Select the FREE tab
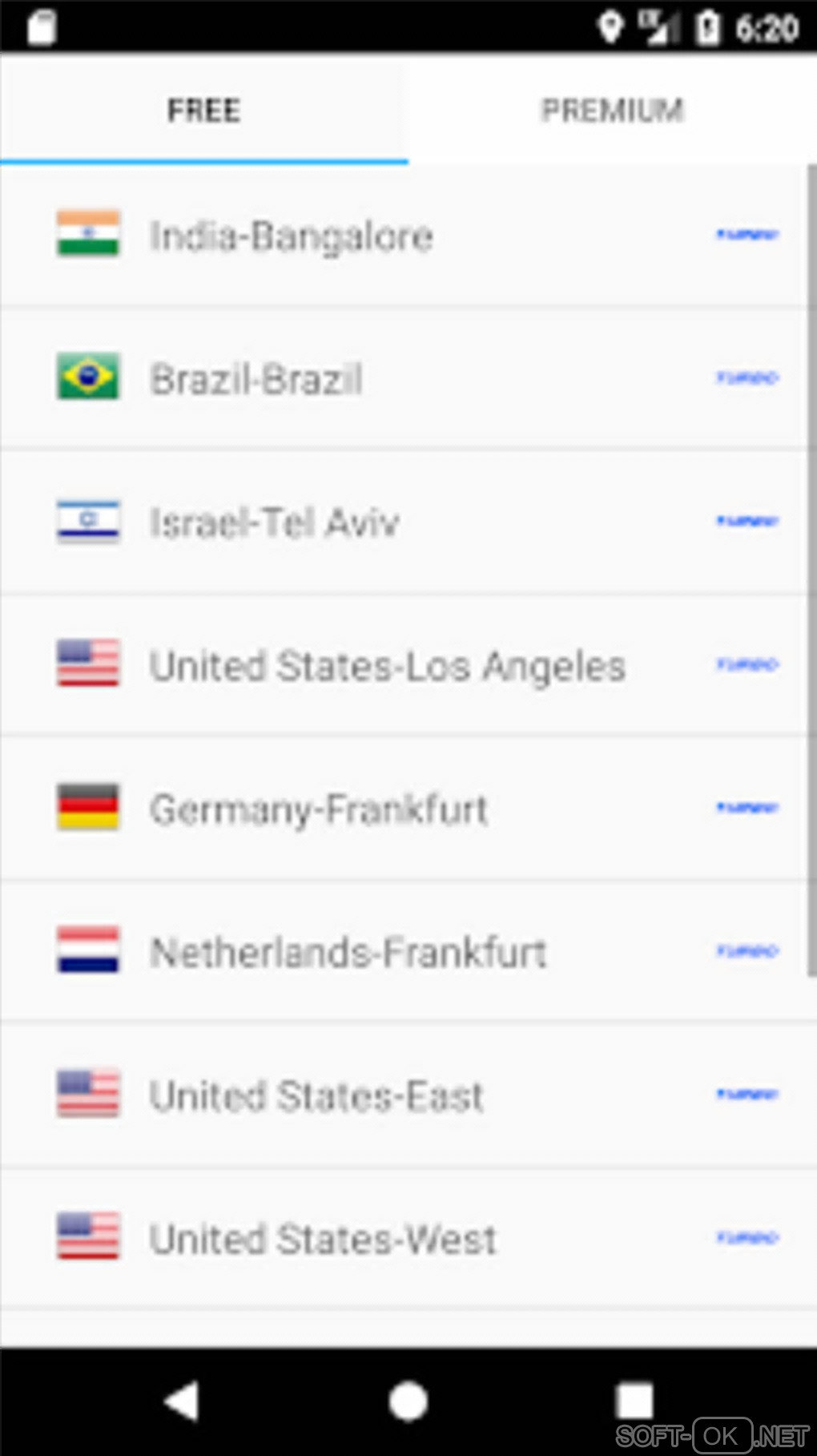This screenshot has width=817, height=1456. click(x=203, y=110)
